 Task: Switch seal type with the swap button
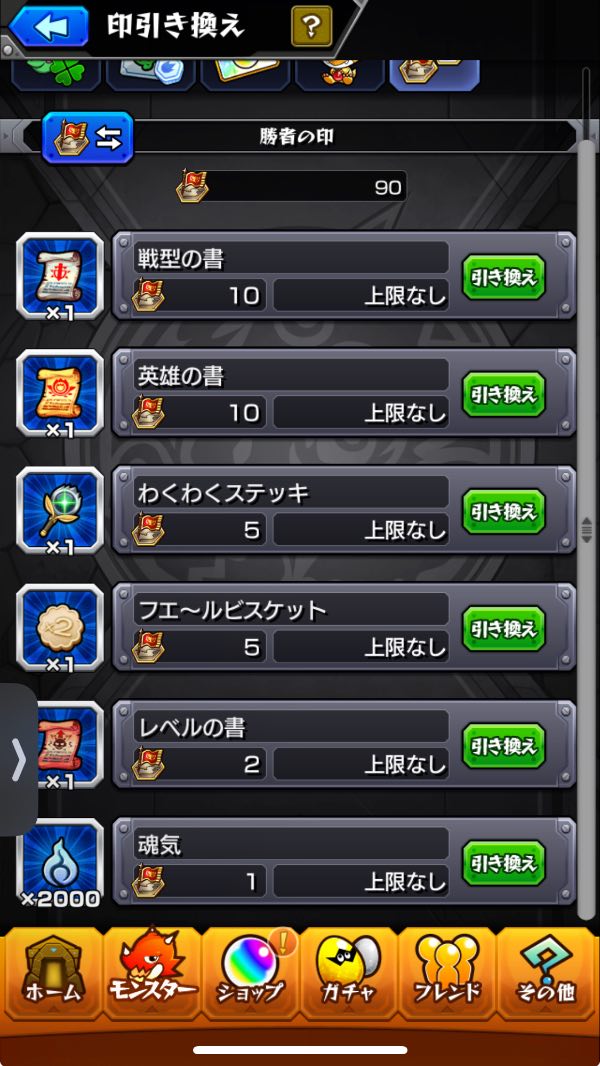pos(87,138)
